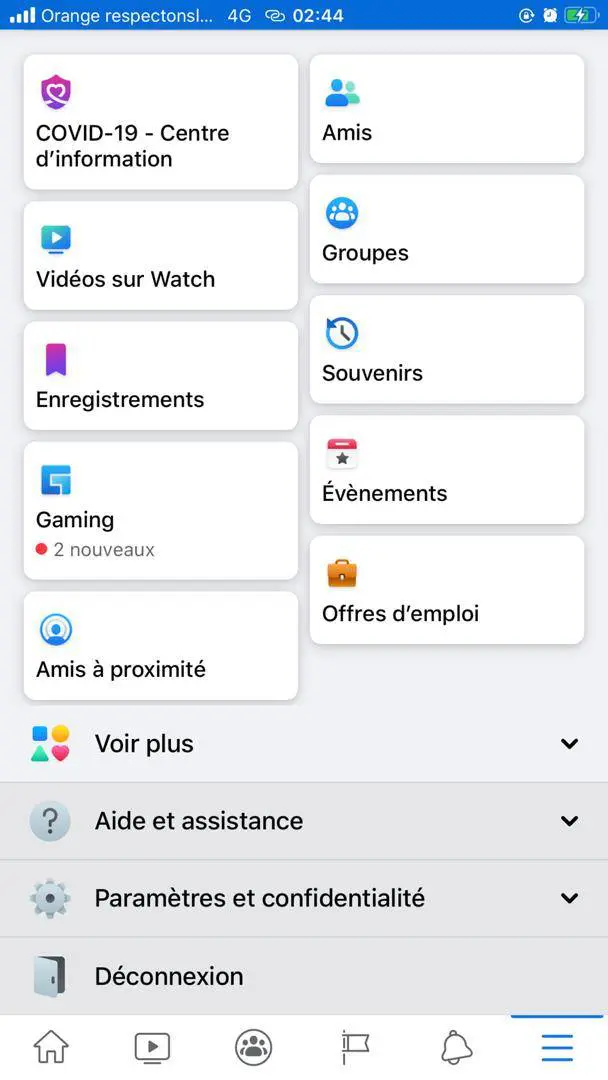The image size is (608, 1080).
Task: Switch to the groups tab
Action: (x=253, y=1047)
